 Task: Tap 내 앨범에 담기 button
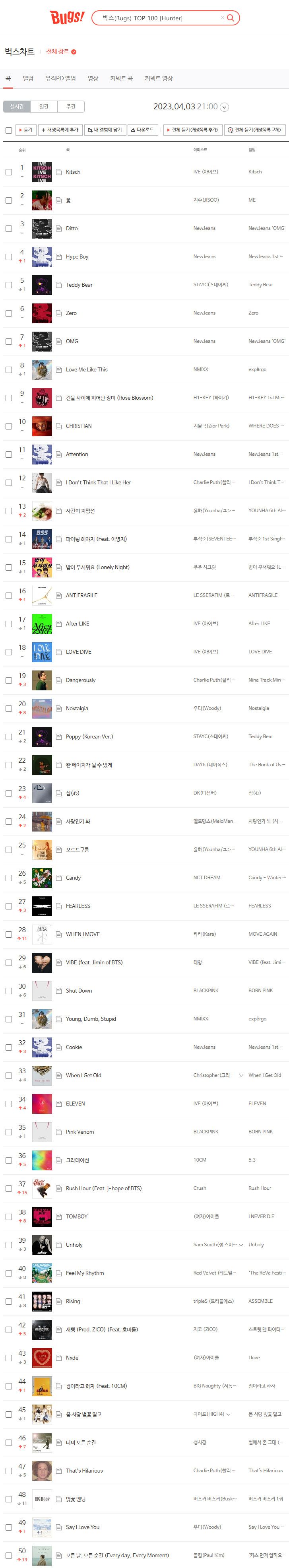click(x=104, y=130)
